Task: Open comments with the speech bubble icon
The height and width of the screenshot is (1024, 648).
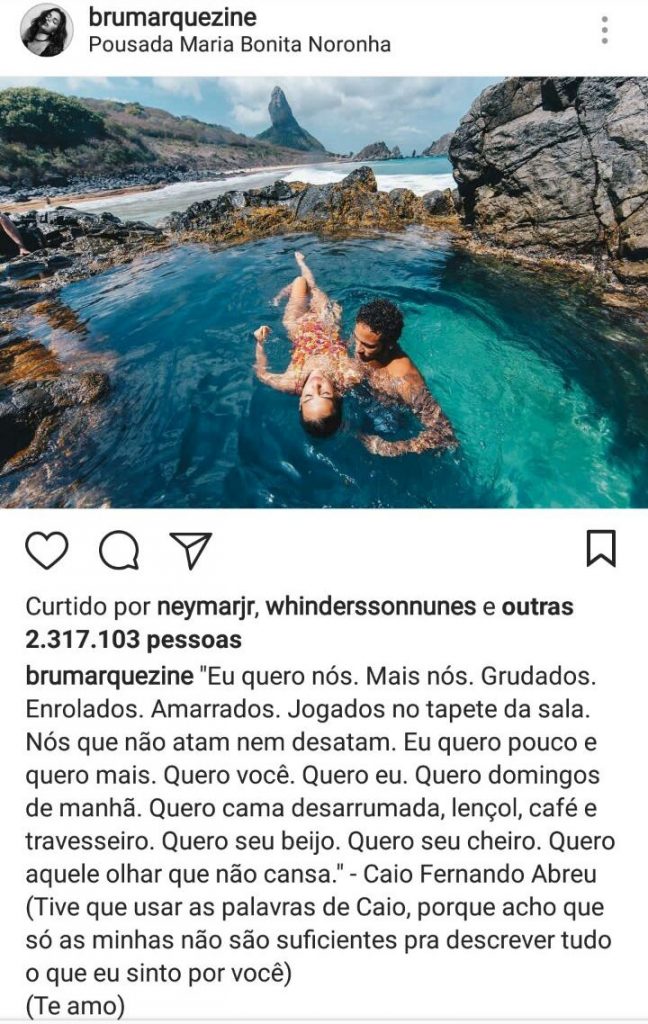Action: click(119, 550)
